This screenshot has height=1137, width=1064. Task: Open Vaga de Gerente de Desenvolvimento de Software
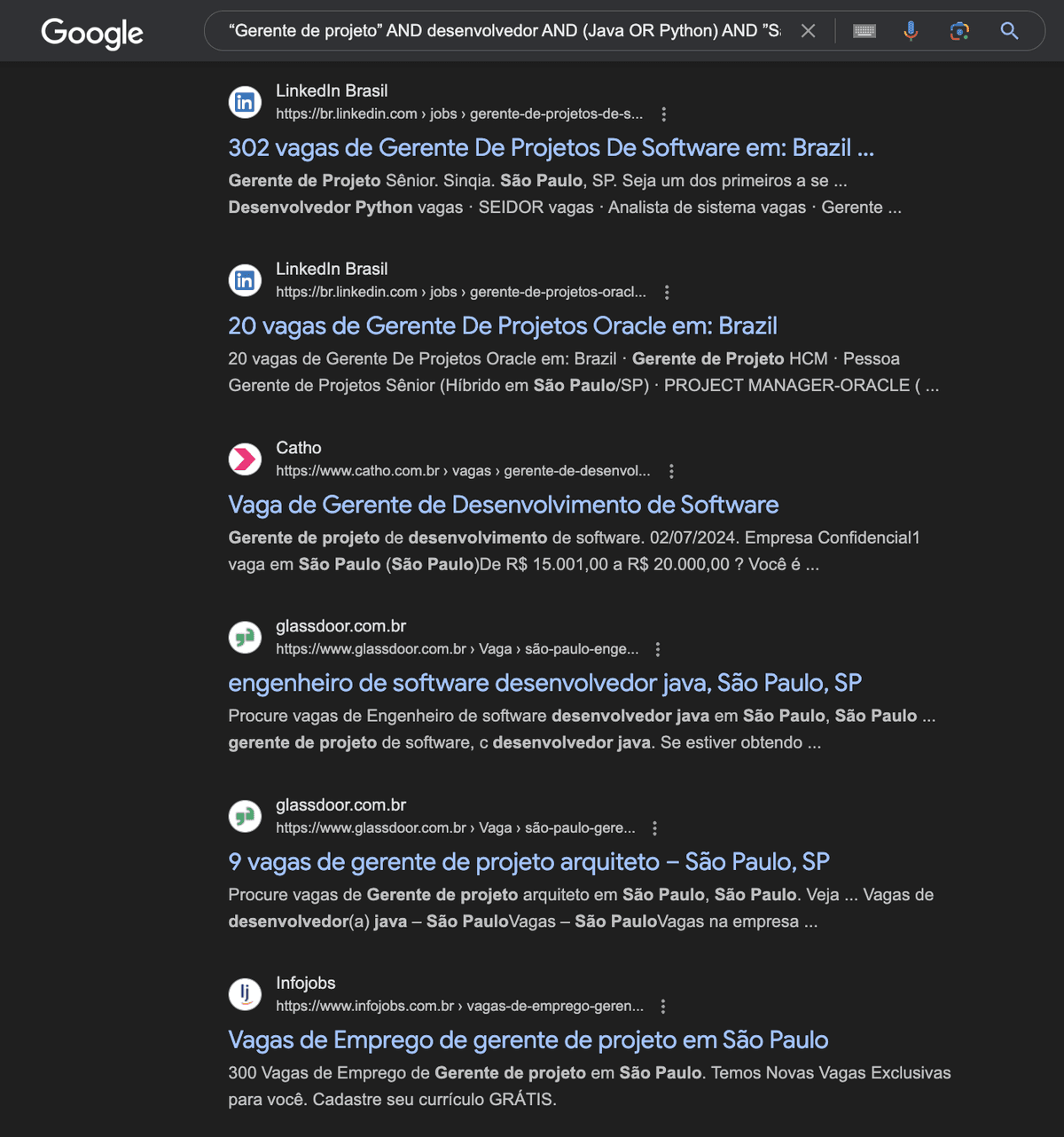503,505
